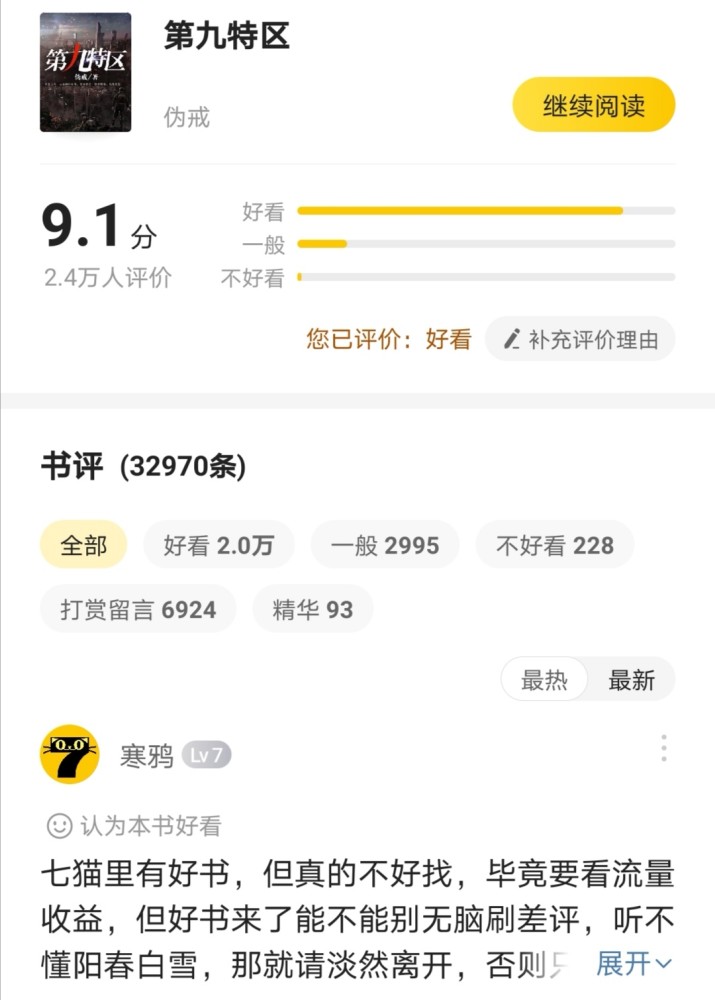Open the 第九特区 book cover

coord(85,72)
